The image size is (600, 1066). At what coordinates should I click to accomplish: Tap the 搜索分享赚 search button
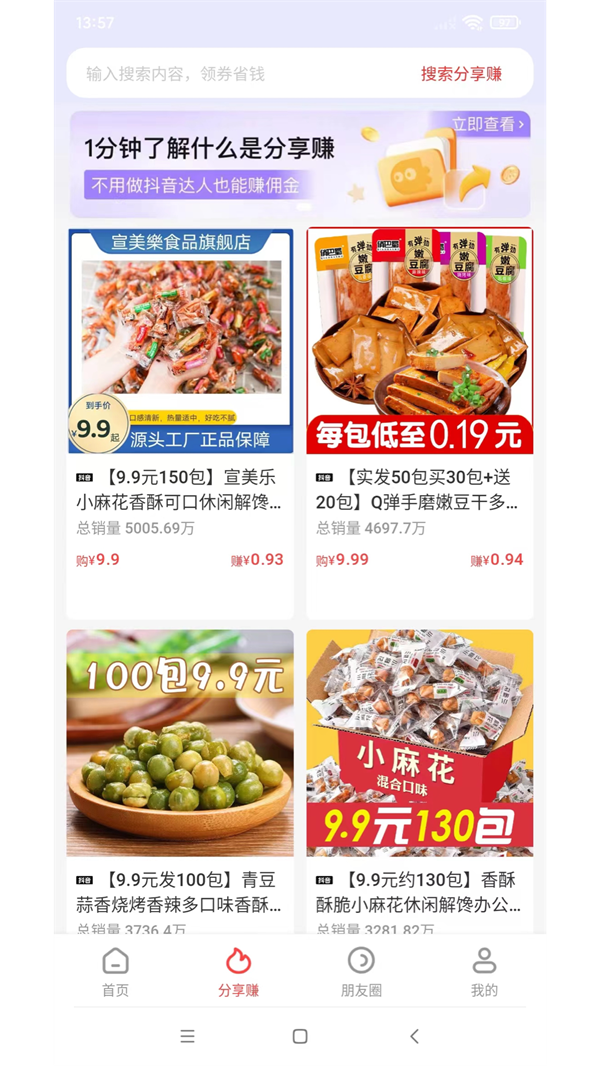point(461,74)
